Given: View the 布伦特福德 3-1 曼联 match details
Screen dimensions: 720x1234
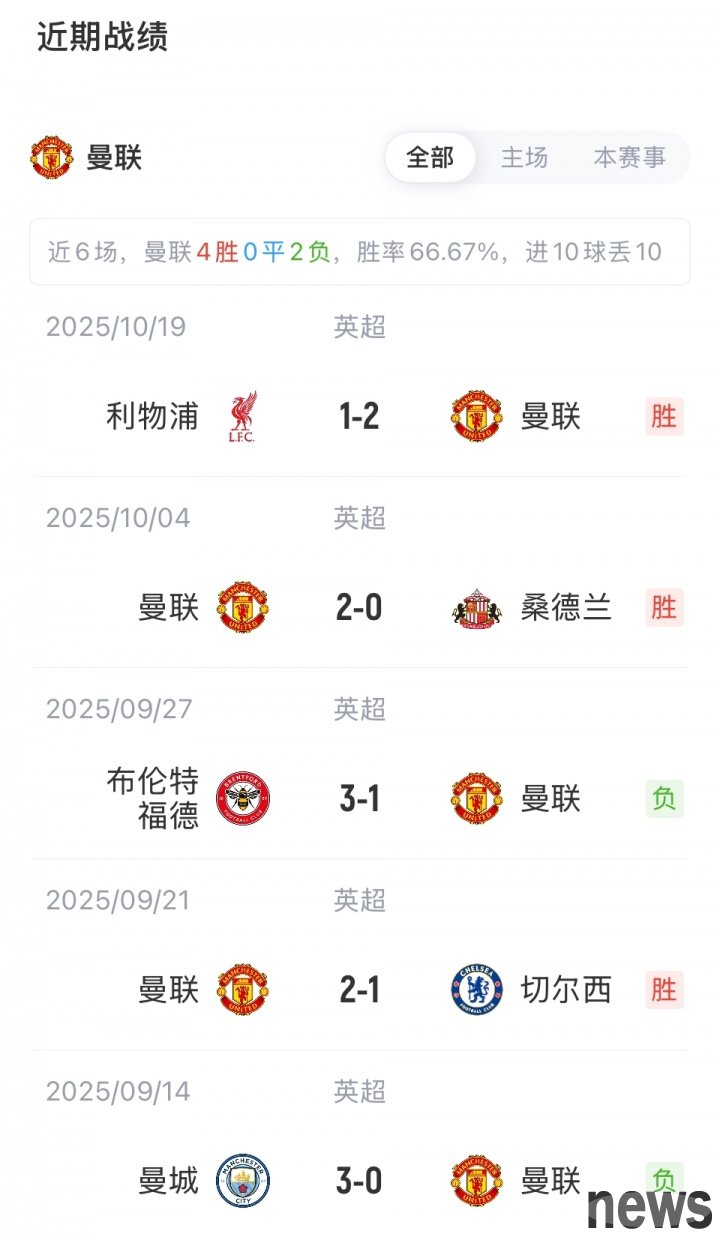Looking at the screenshot, I should click(359, 798).
